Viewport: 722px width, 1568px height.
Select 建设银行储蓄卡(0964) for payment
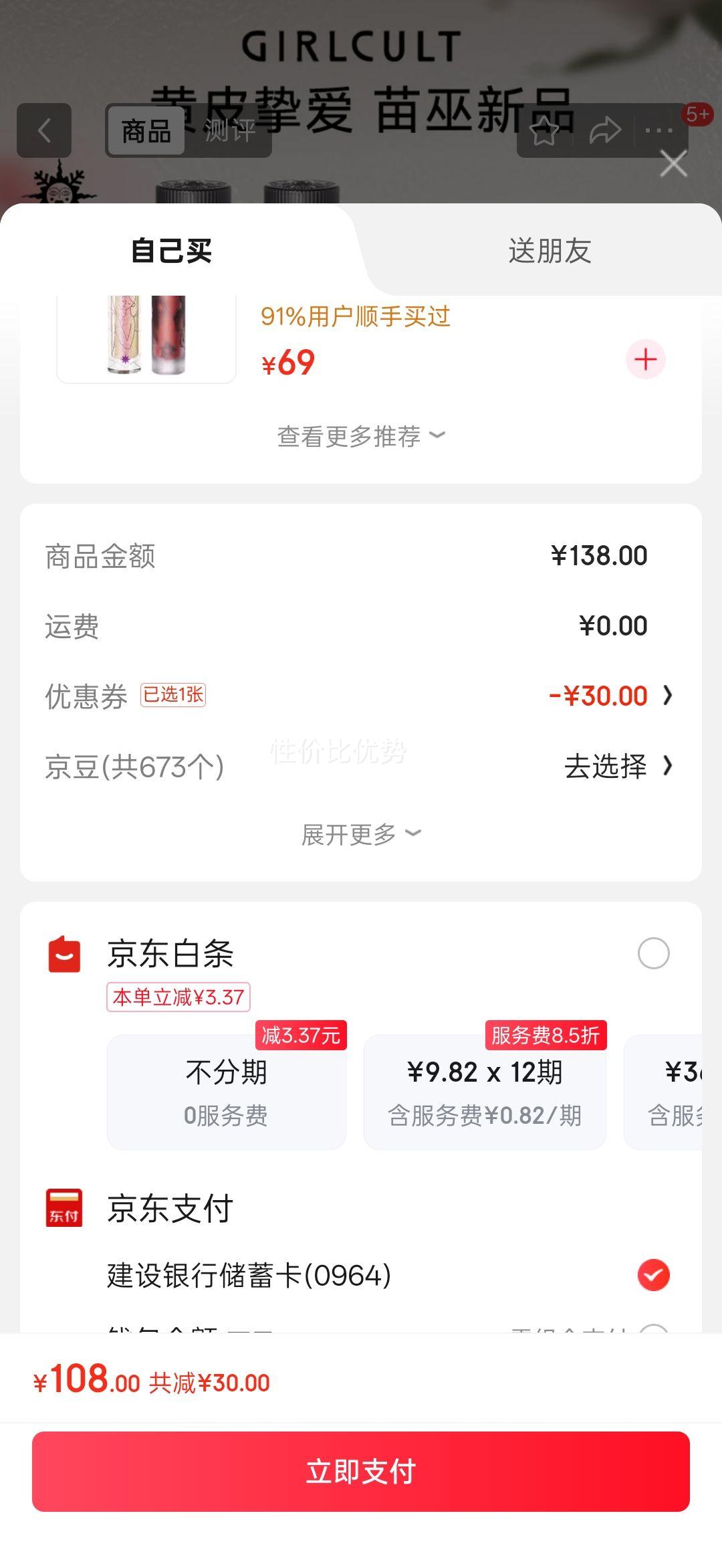[x=653, y=1275]
